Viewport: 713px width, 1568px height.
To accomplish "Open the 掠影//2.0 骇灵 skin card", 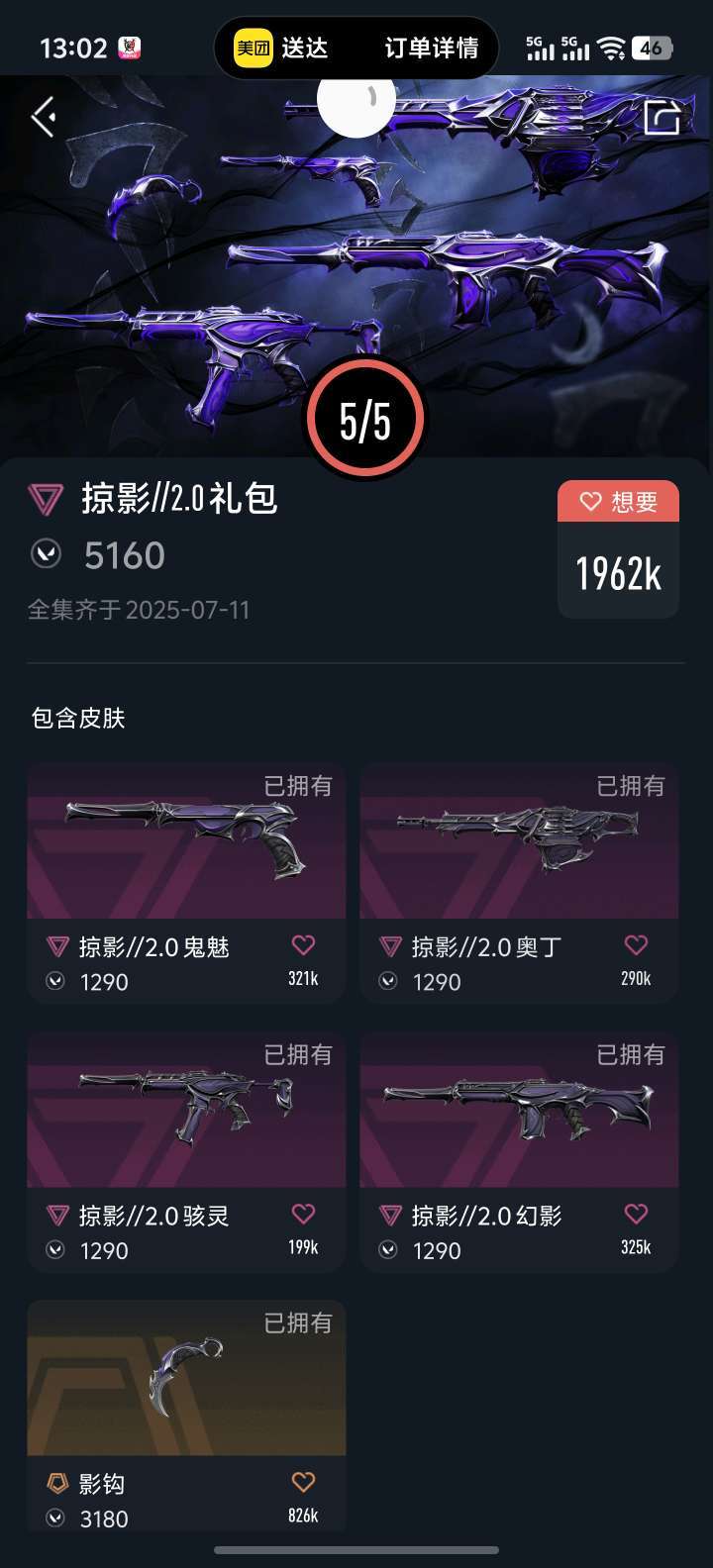I will coord(186,1151).
